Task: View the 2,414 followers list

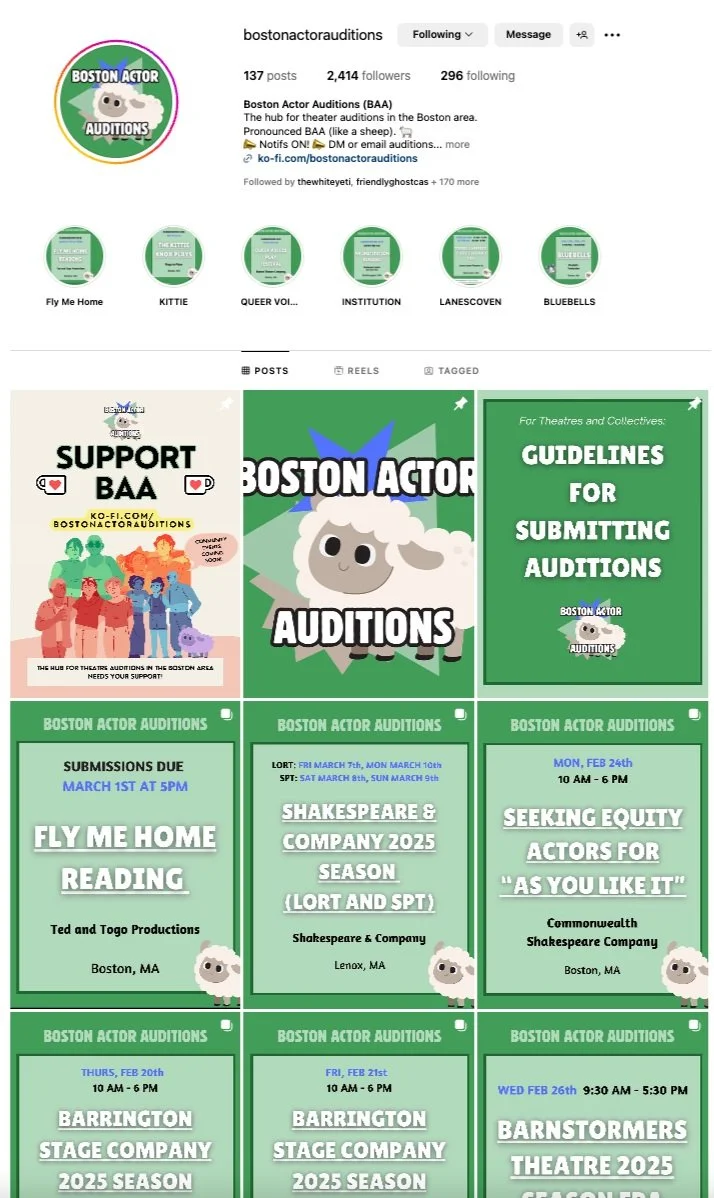Action: coord(369,76)
